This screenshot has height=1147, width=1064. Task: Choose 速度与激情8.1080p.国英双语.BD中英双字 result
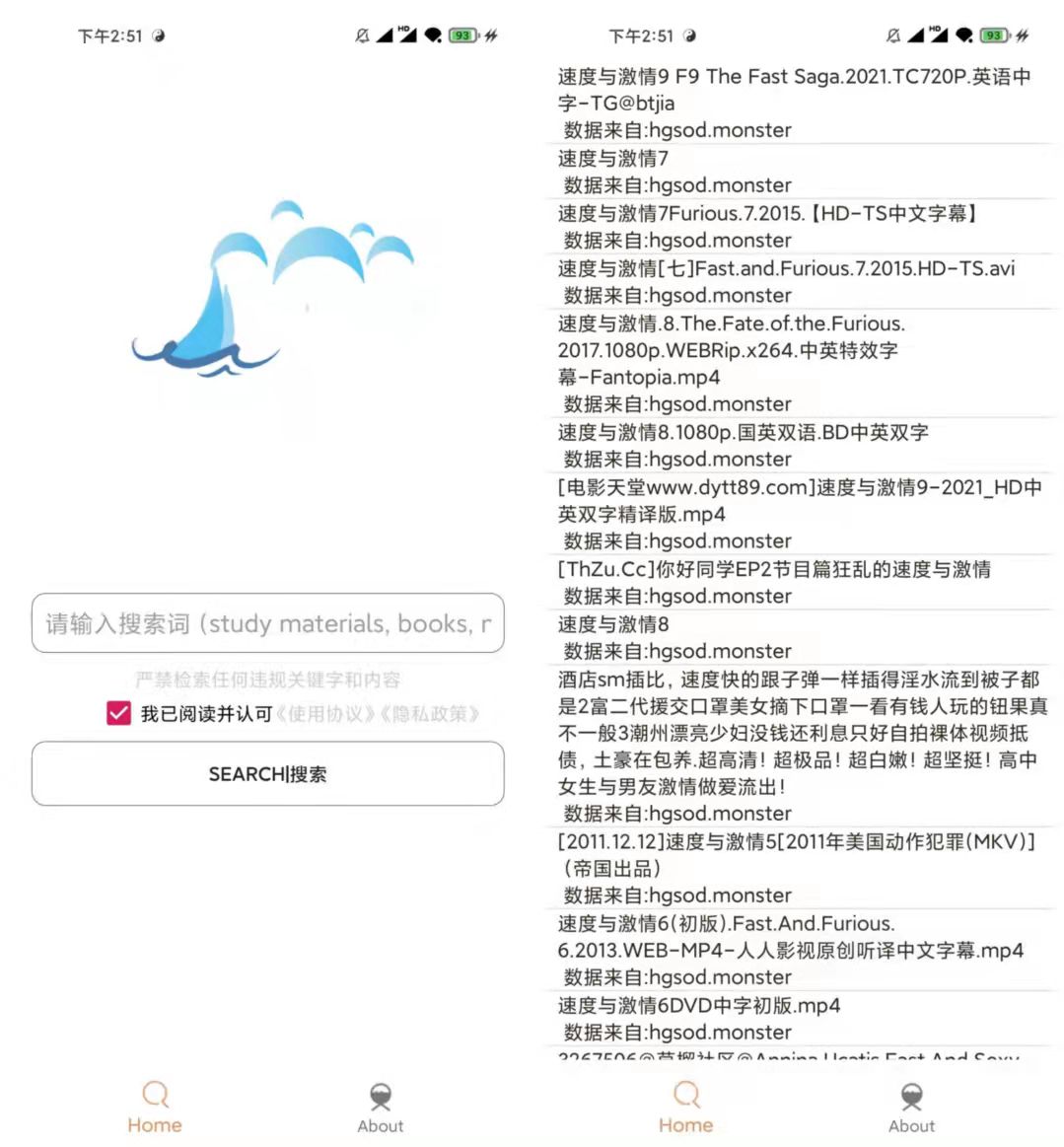(743, 432)
